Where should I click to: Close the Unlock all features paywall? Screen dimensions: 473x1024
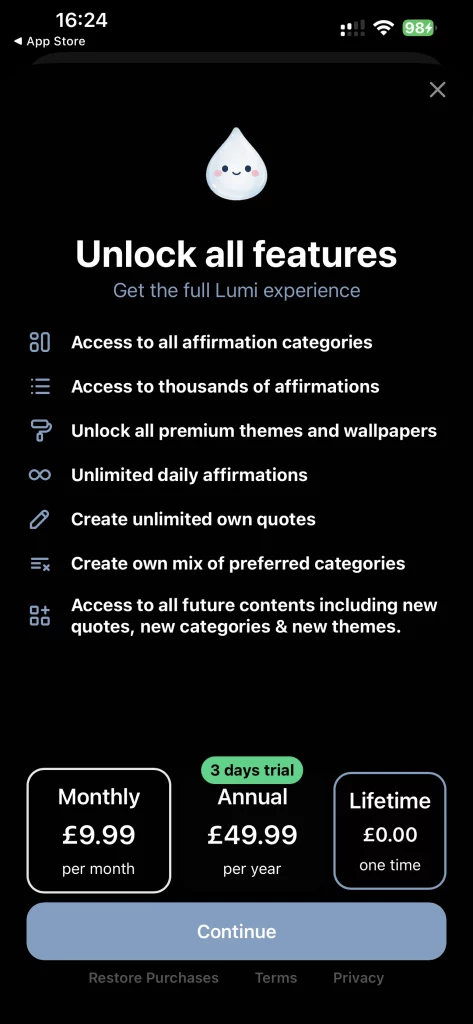pyautogui.click(x=437, y=90)
